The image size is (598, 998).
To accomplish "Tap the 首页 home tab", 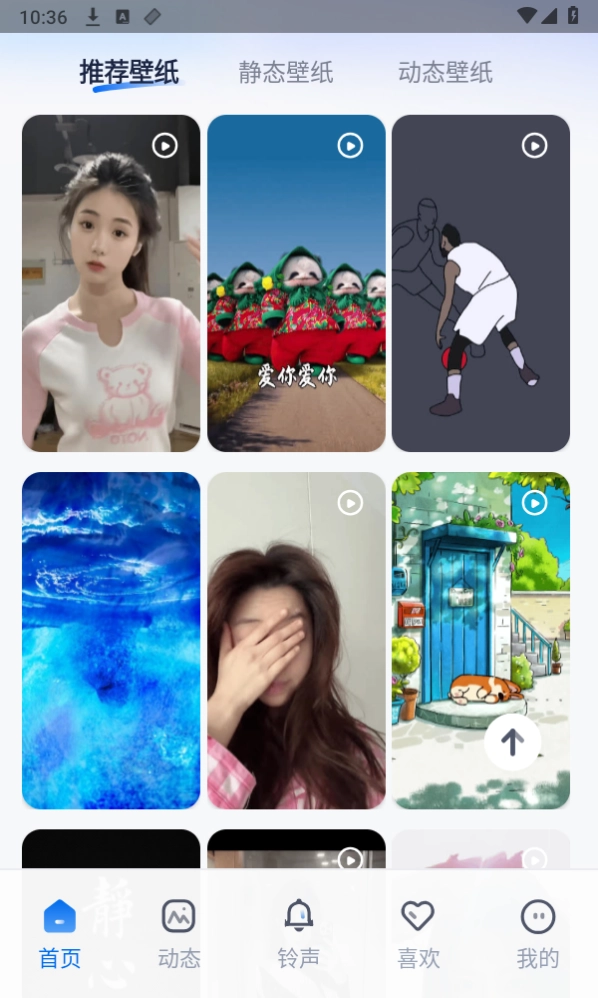I will pyautogui.click(x=60, y=934).
